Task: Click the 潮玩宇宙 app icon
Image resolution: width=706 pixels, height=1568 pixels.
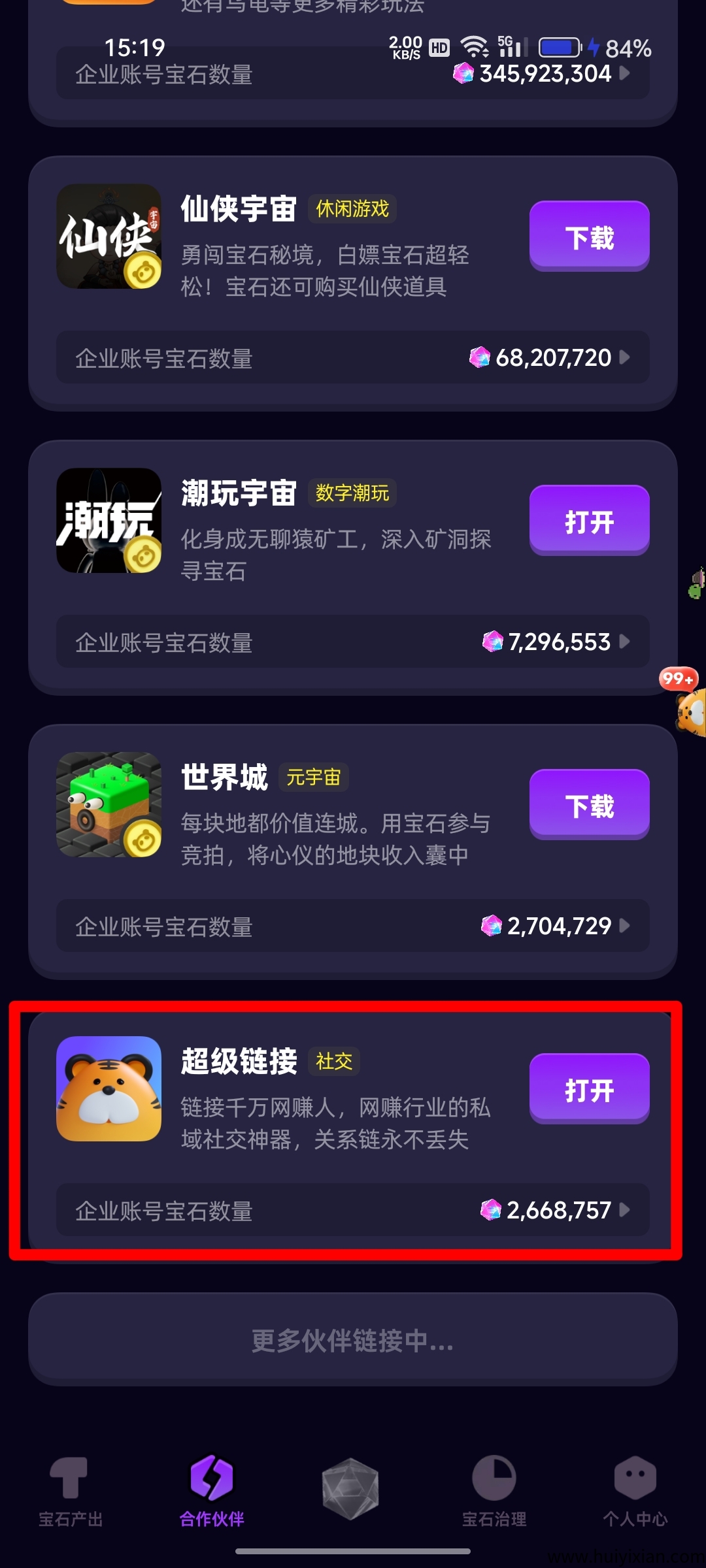Action: pyautogui.click(x=109, y=519)
